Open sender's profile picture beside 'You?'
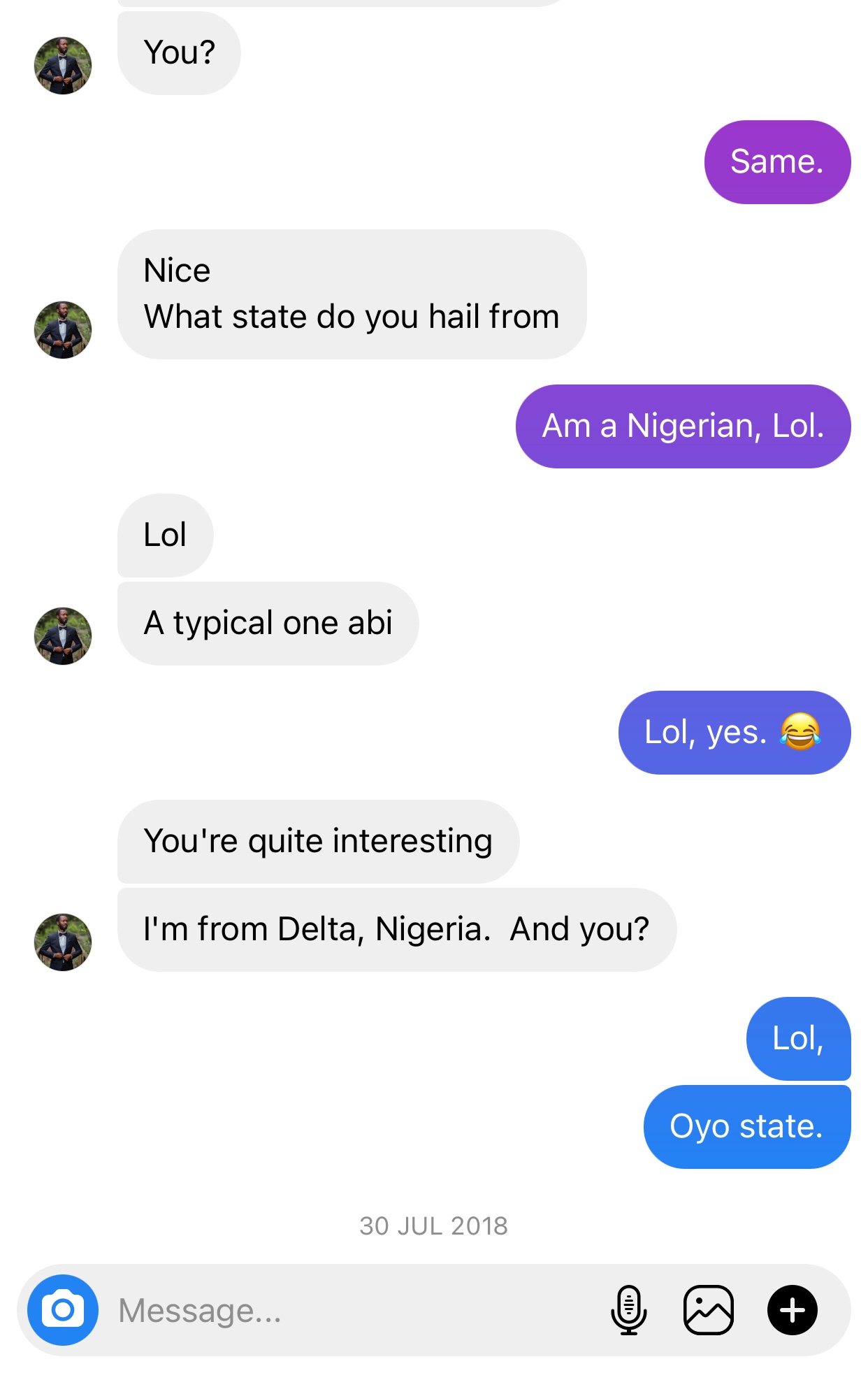The height and width of the screenshot is (1373, 868). 63,66
